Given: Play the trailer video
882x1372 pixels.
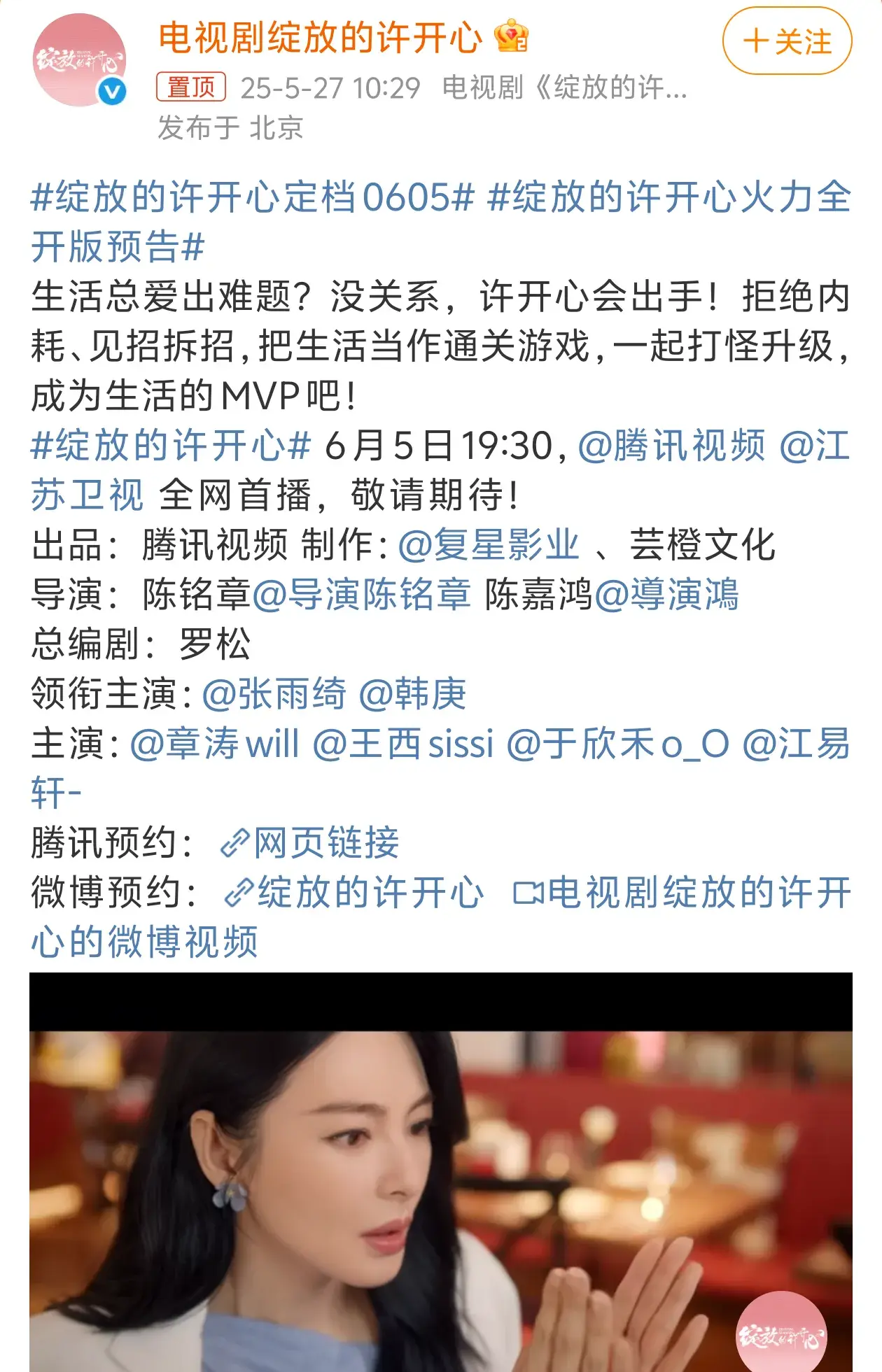Looking at the screenshot, I should tap(441, 1189).
